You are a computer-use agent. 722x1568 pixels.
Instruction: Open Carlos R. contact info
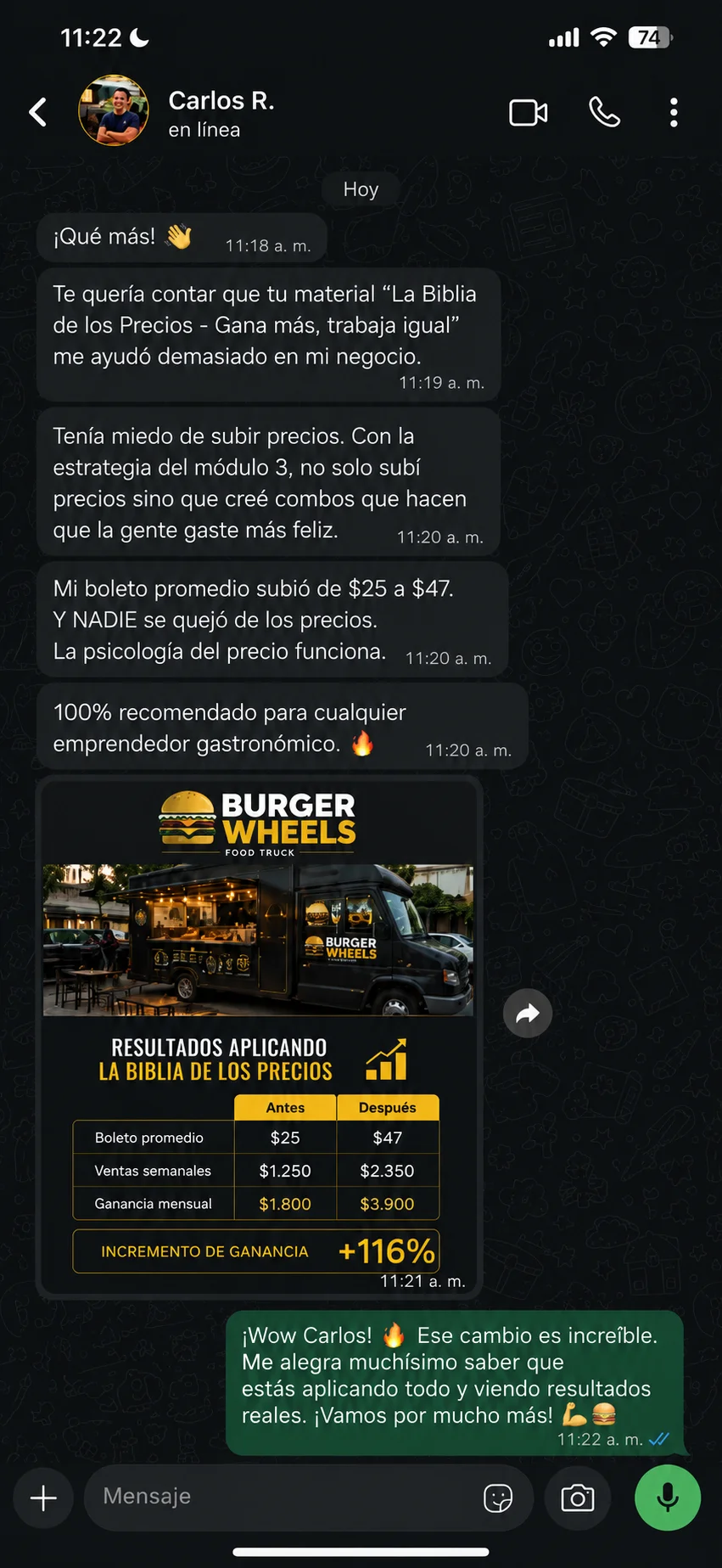click(x=221, y=113)
